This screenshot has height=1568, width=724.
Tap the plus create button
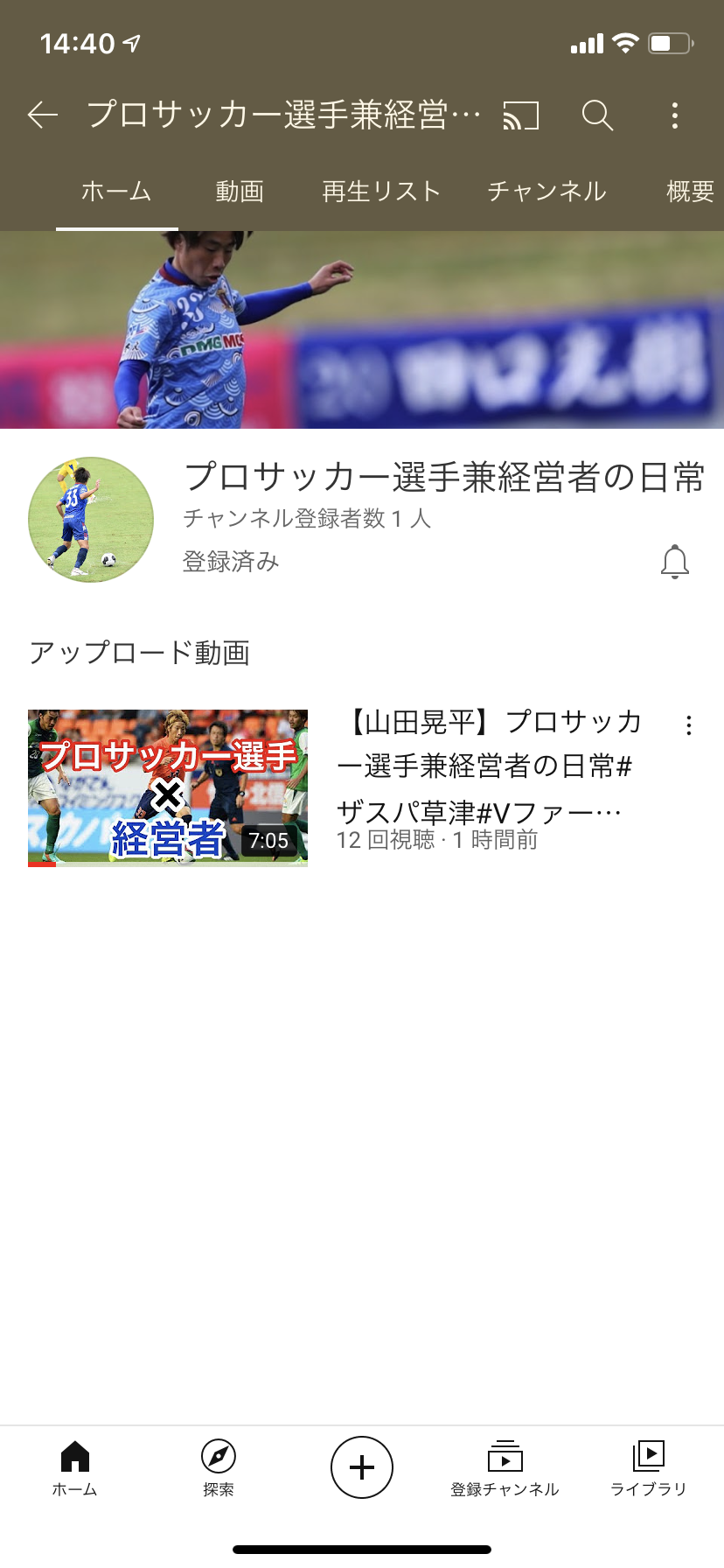[x=362, y=1467]
